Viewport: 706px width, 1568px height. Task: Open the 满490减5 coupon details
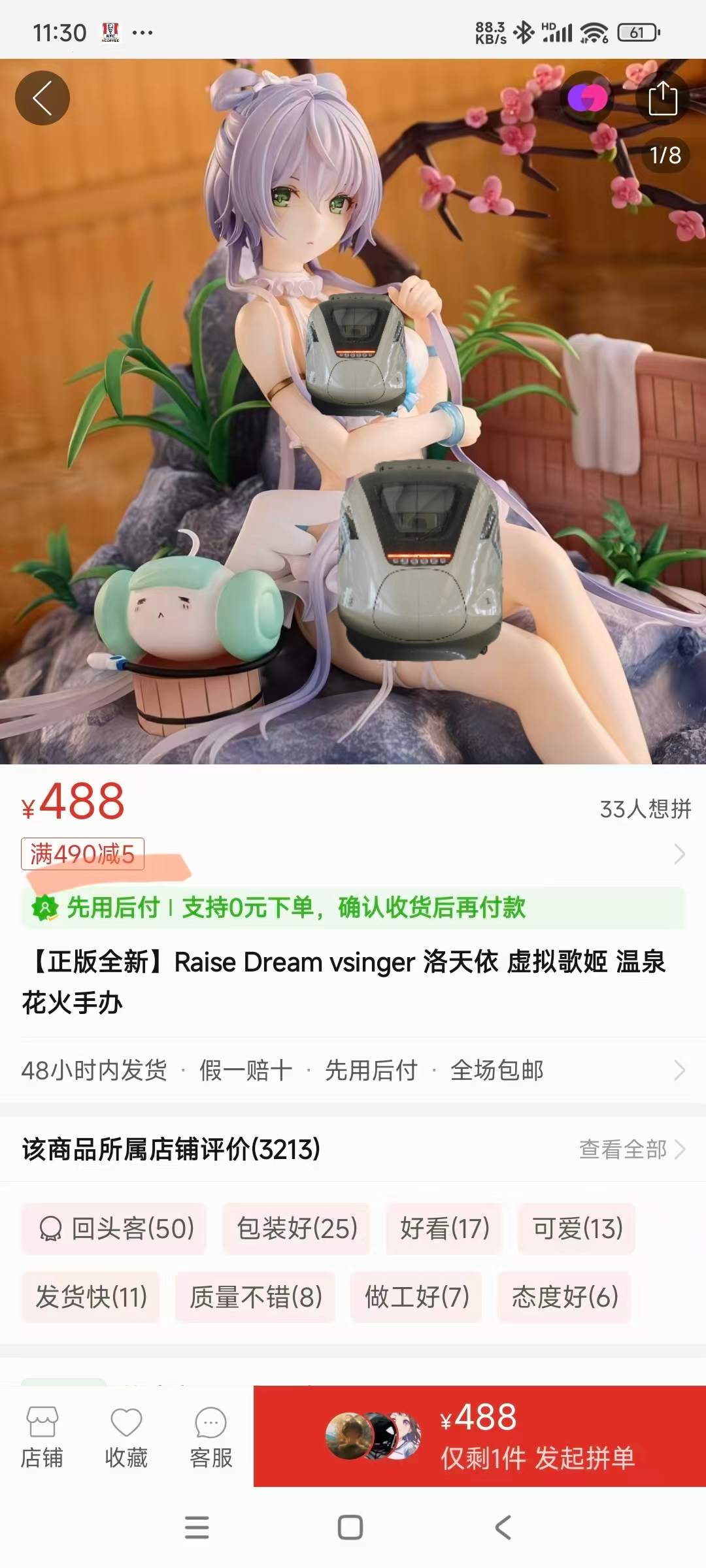pyautogui.click(x=83, y=854)
